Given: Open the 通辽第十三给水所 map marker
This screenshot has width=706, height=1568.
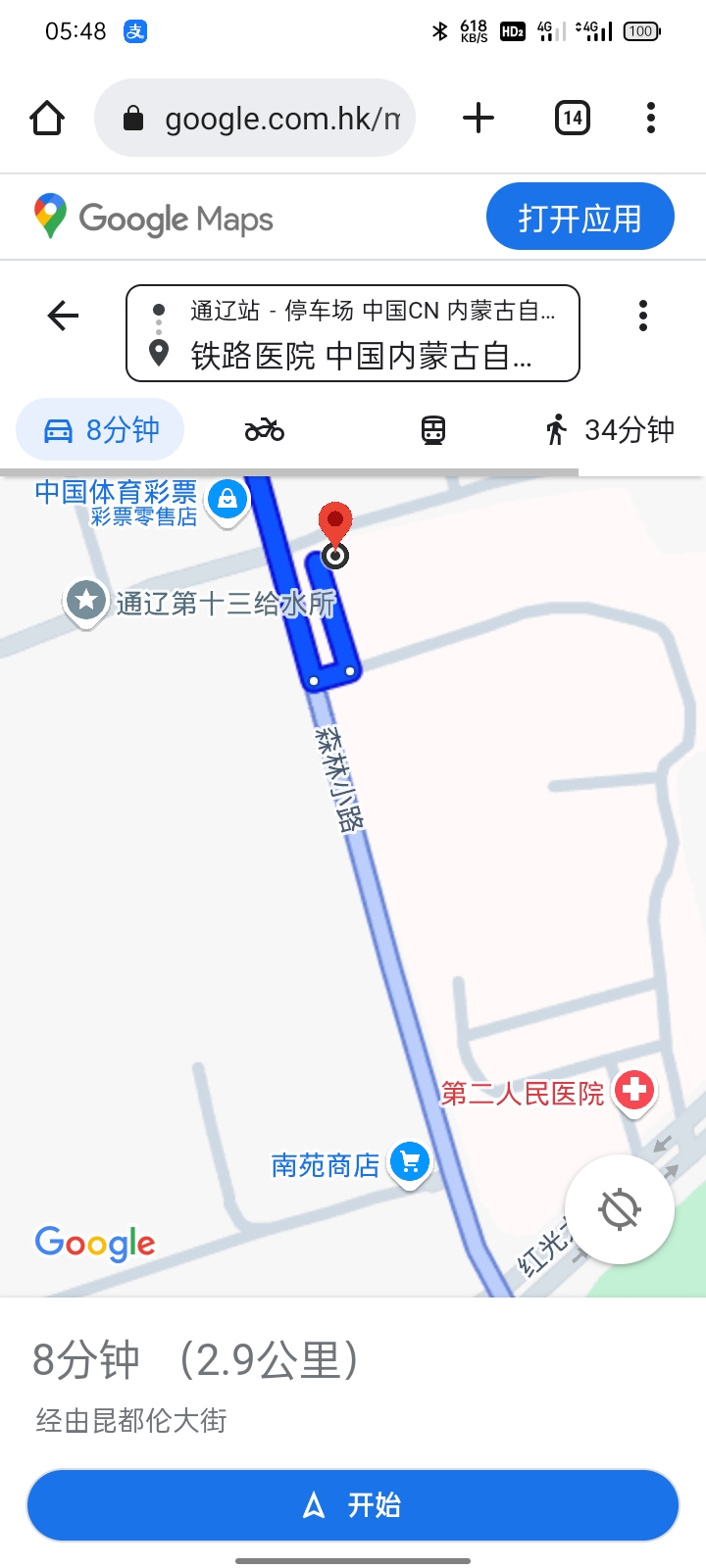Looking at the screenshot, I should (x=86, y=600).
